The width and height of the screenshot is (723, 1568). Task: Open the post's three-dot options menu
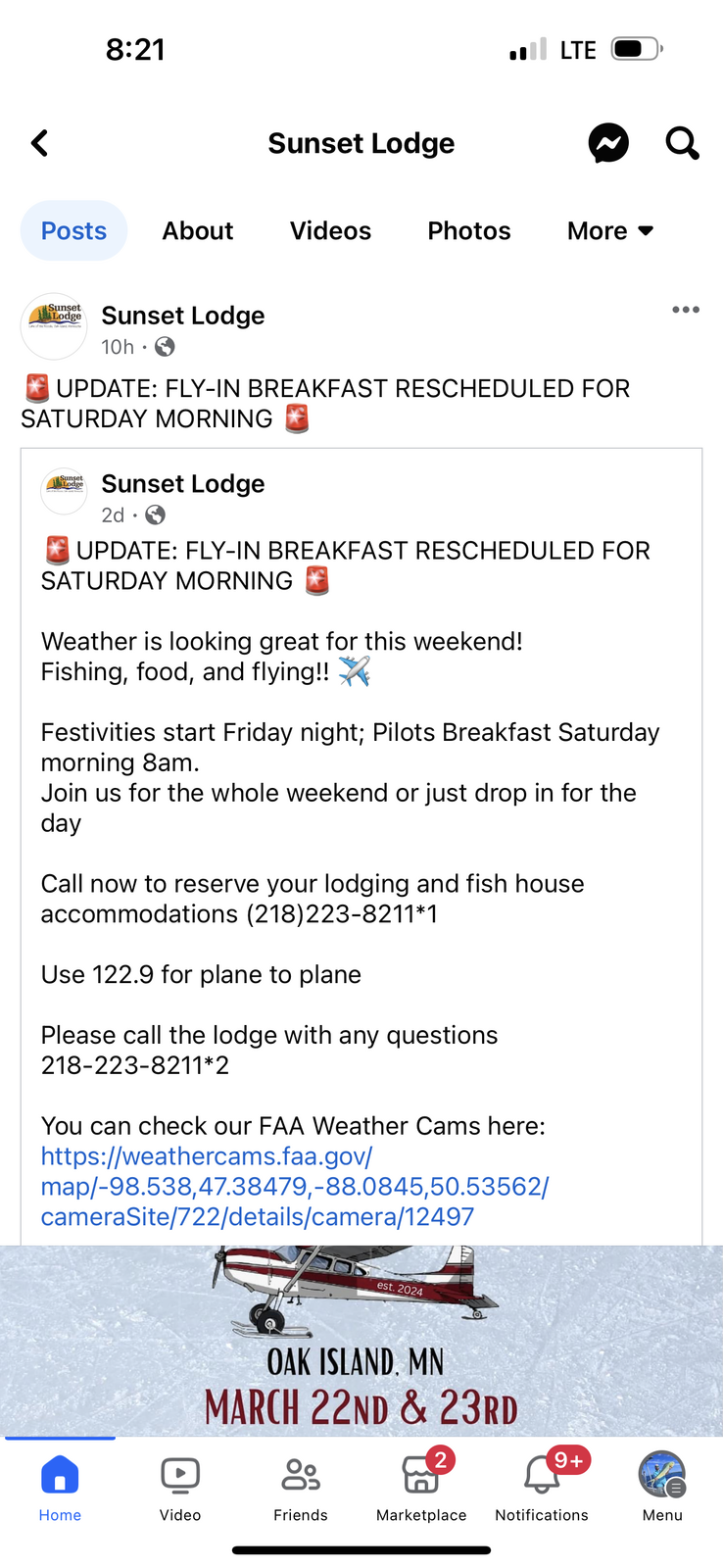tap(685, 310)
